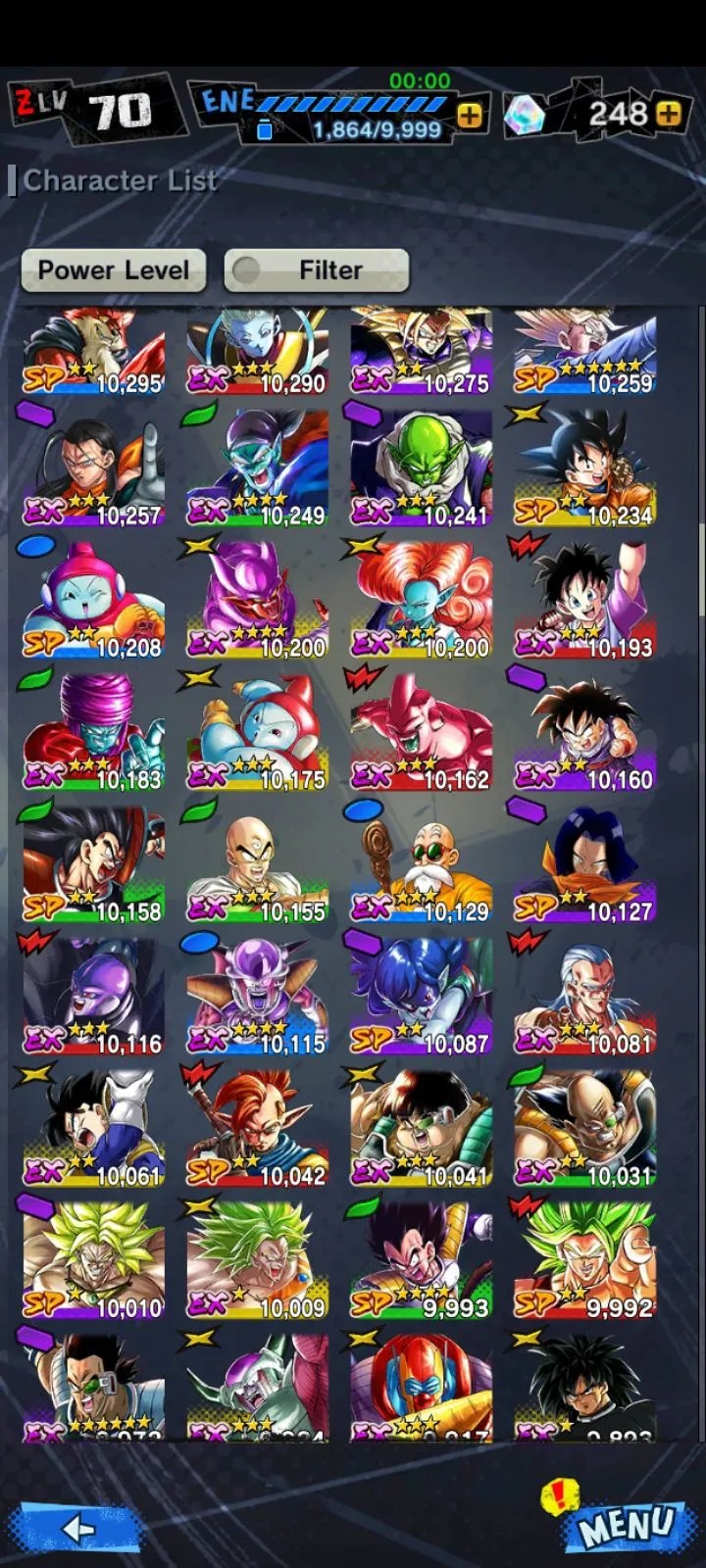Open the character card showing 10,162
This screenshot has width=706, height=1568.
(421, 732)
